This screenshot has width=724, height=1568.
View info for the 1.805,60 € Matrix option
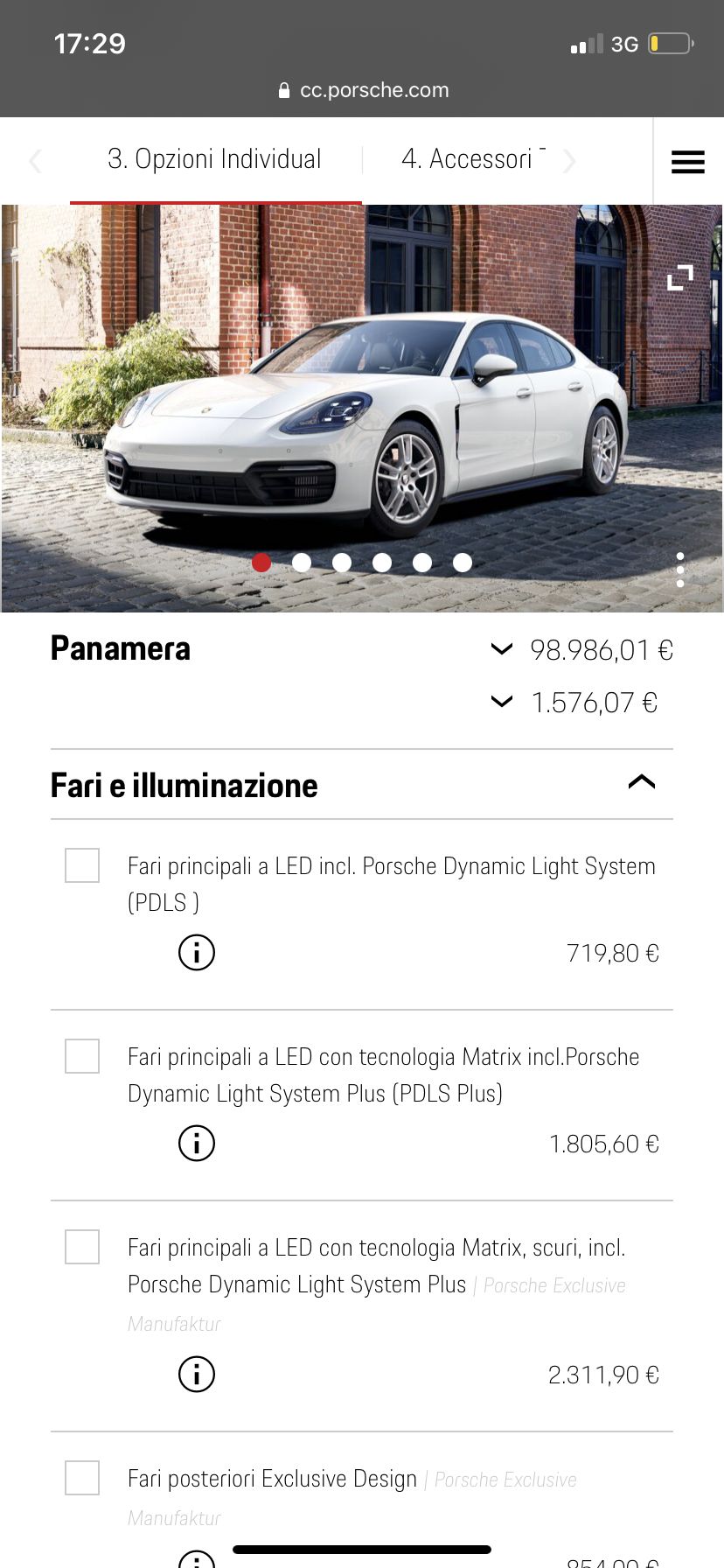coord(197,1143)
